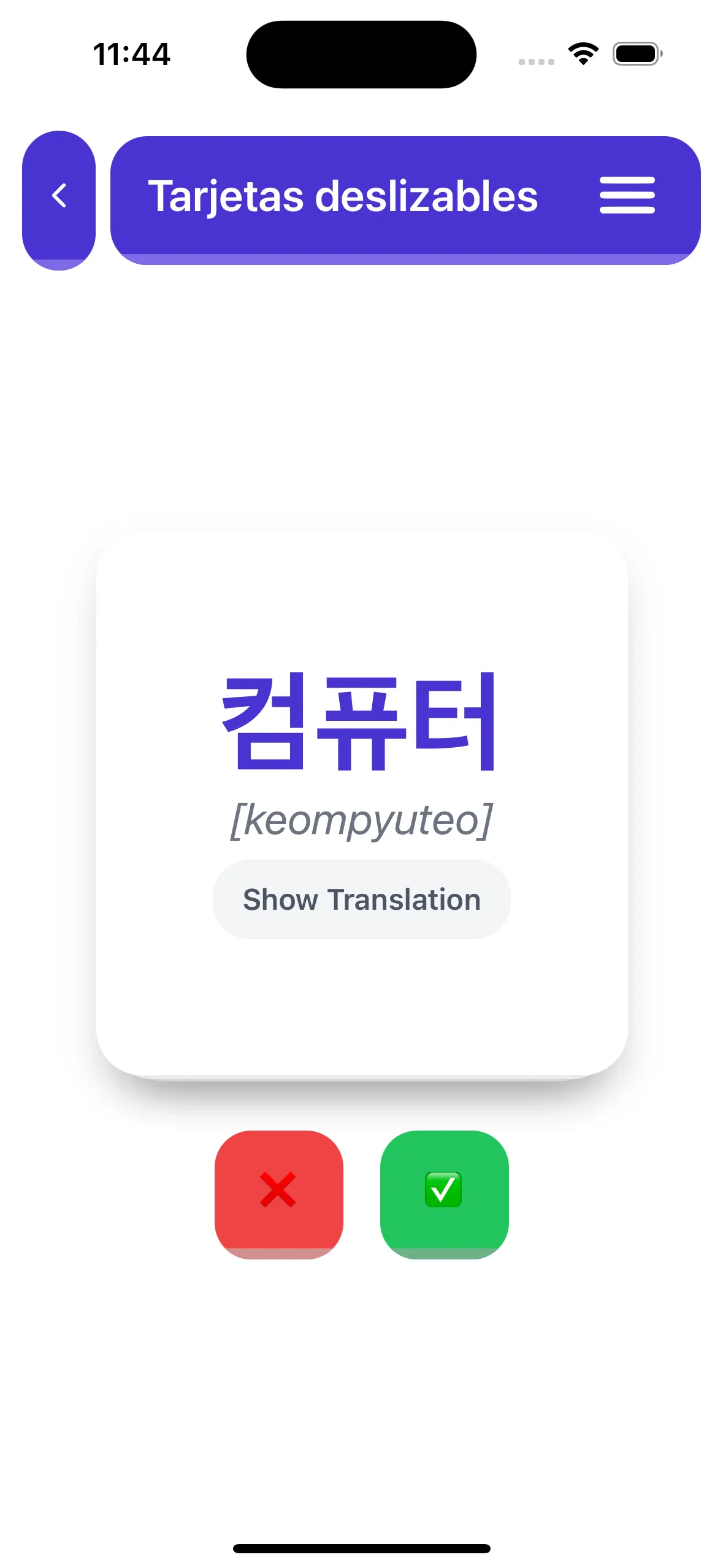Image resolution: width=723 pixels, height=1568 pixels.
Task: Tap Show Translation on the flashcard
Action: (361, 899)
